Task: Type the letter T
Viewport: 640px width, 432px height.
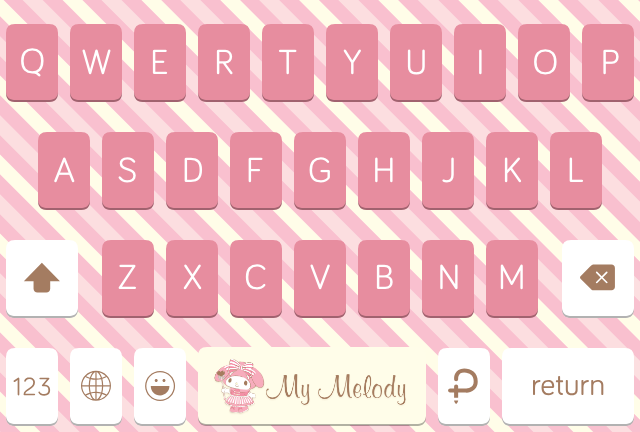Action: [x=288, y=62]
